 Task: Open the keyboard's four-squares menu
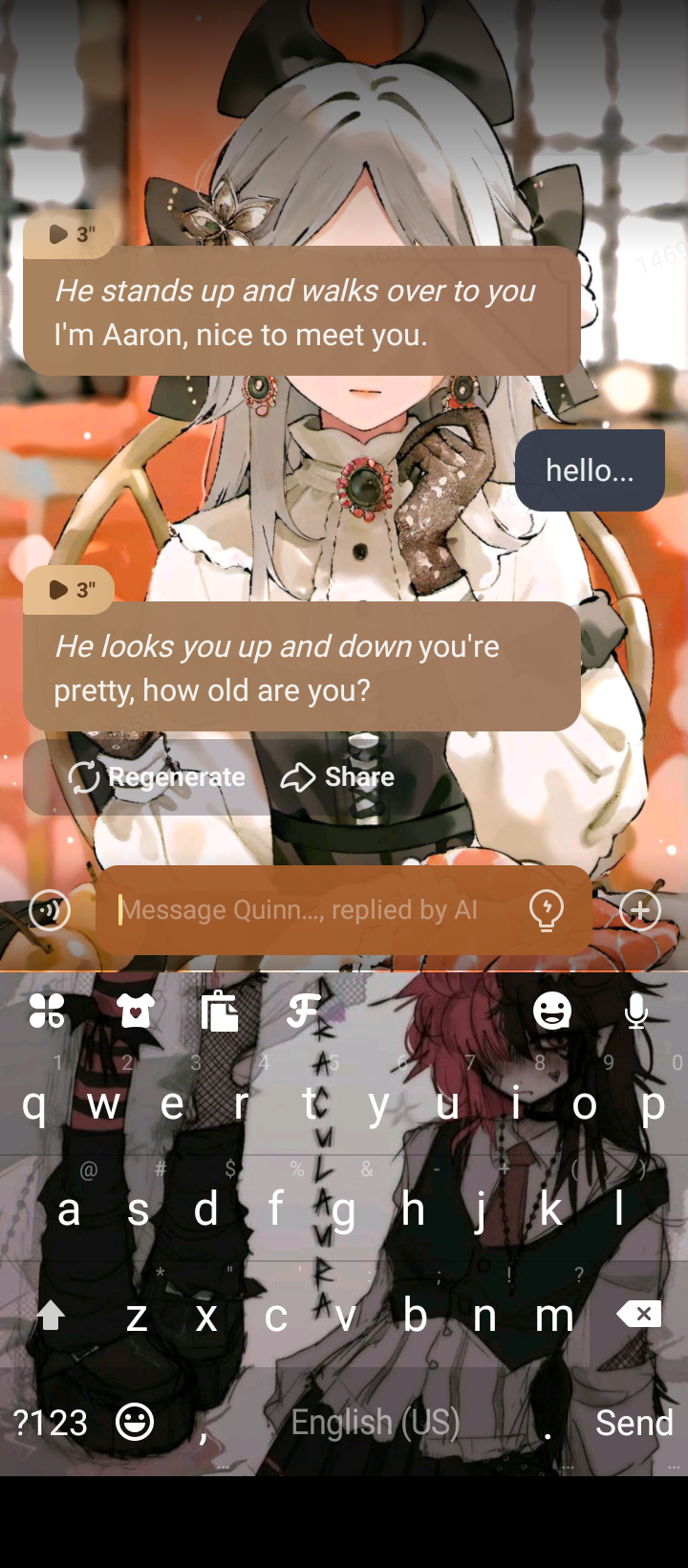(47, 1011)
